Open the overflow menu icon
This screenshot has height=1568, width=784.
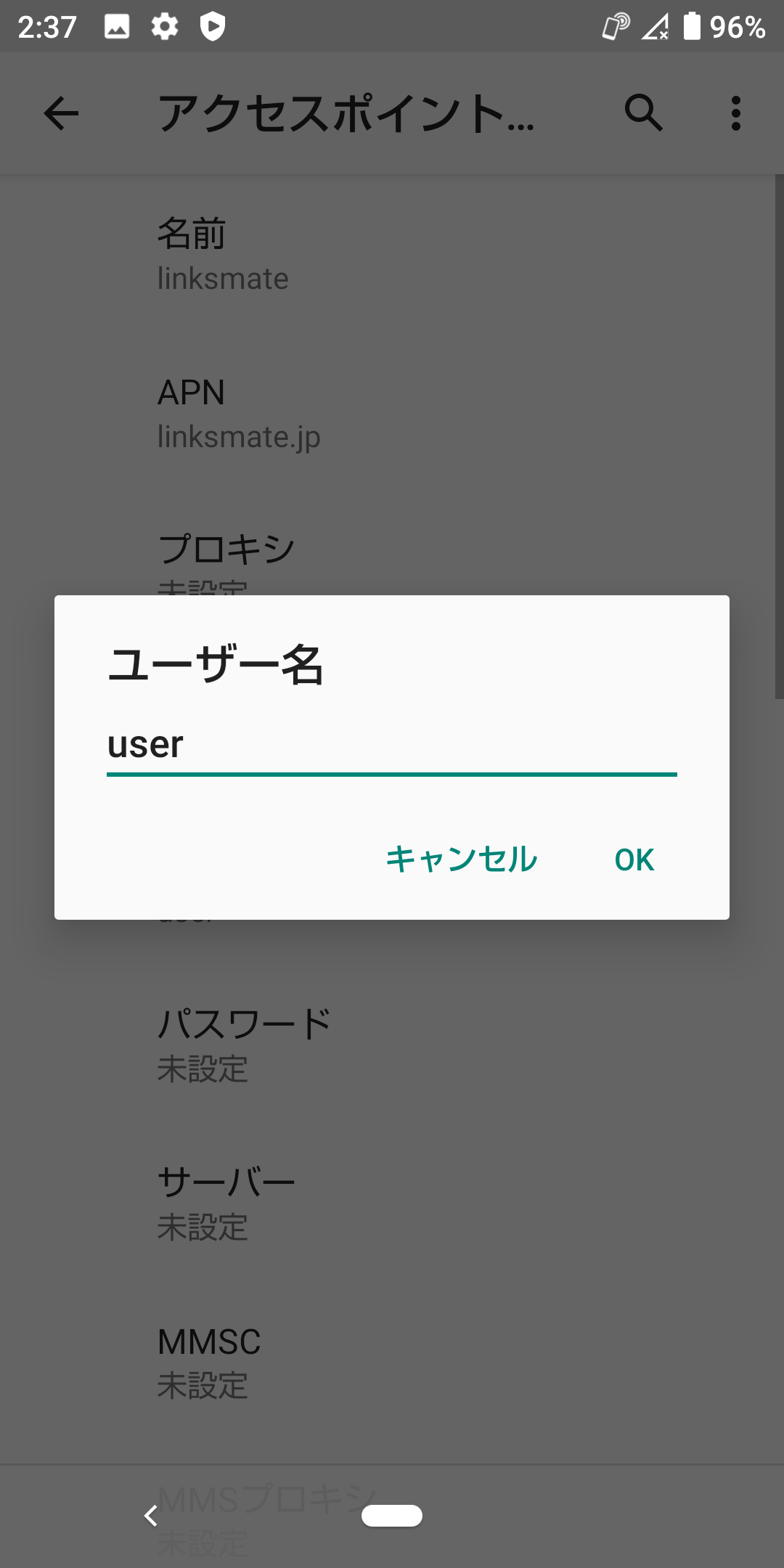(x=736, y=113)
